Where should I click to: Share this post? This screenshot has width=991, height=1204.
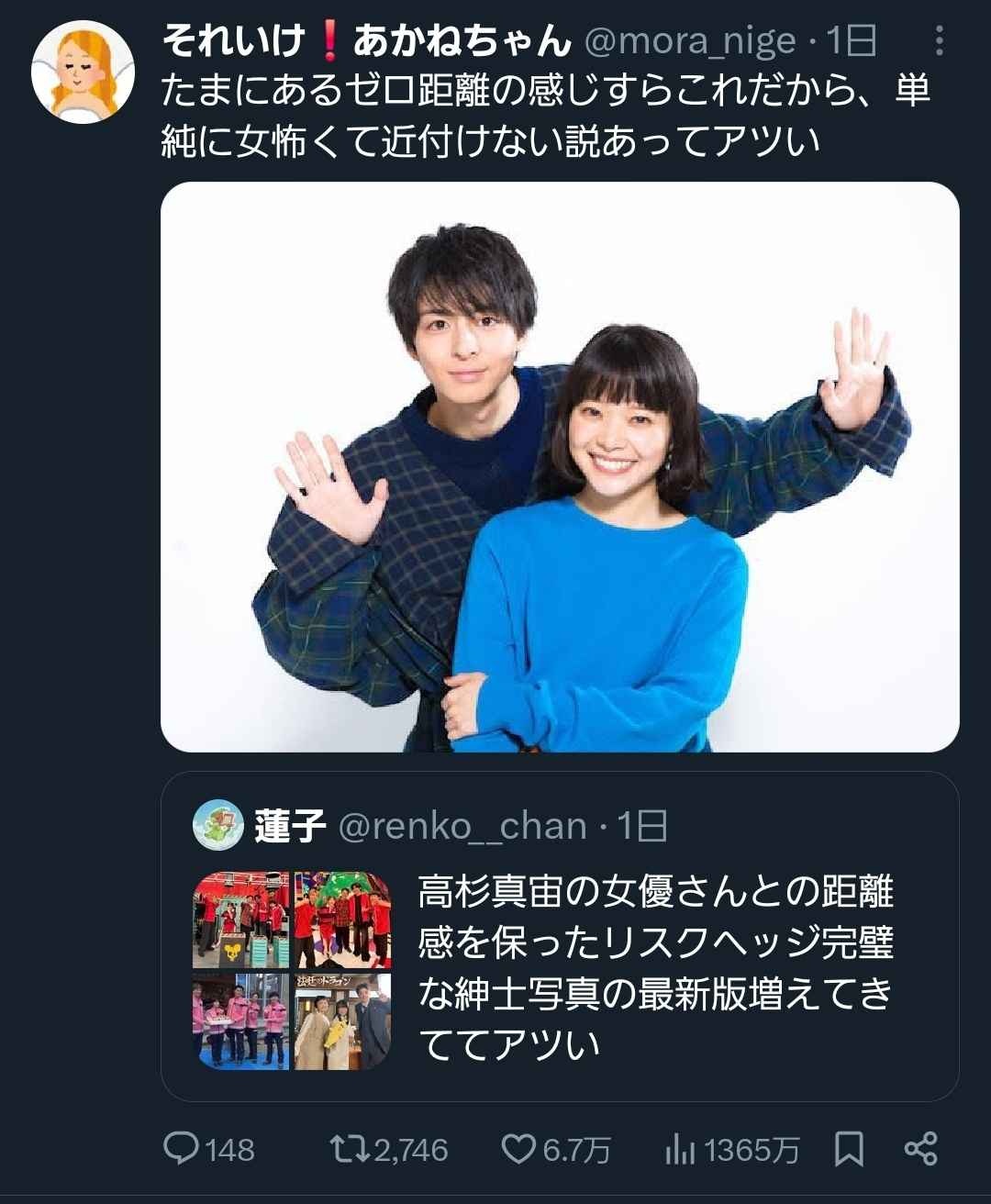tap(920, 1149)
